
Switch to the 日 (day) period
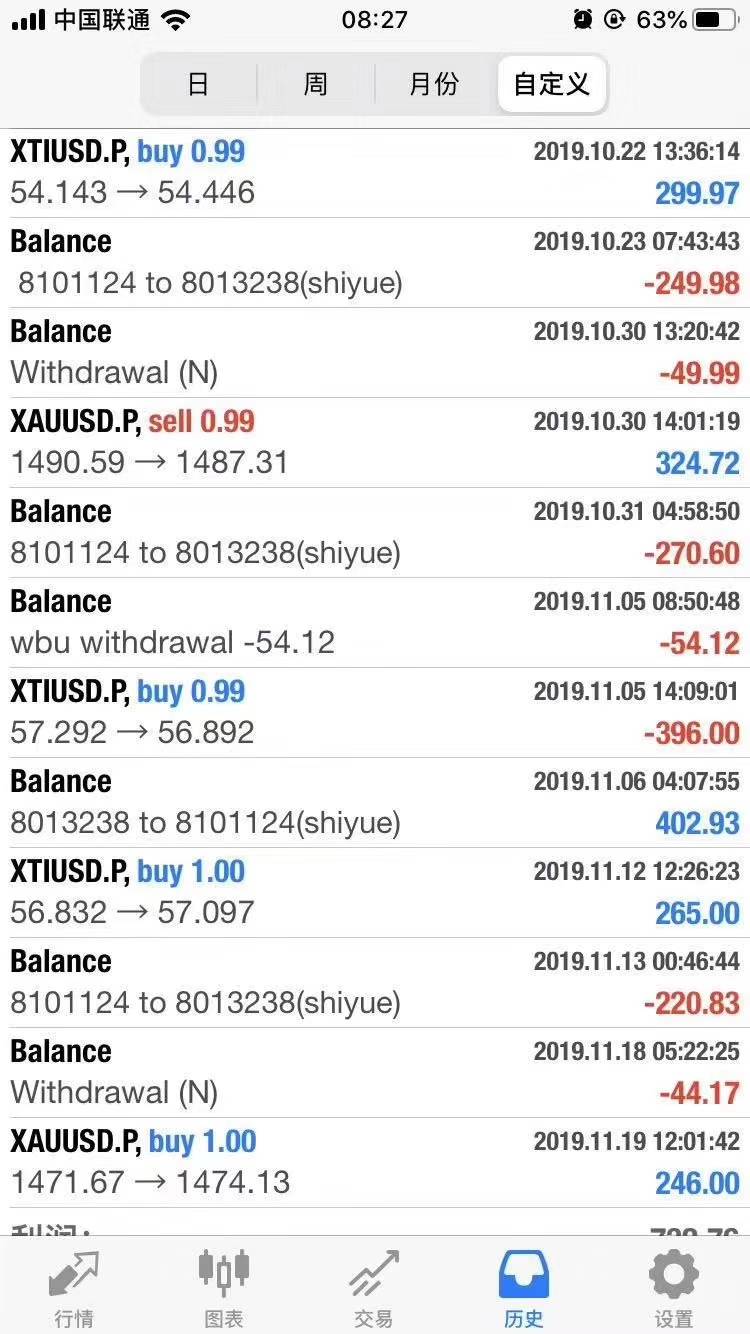click(198, 84)
